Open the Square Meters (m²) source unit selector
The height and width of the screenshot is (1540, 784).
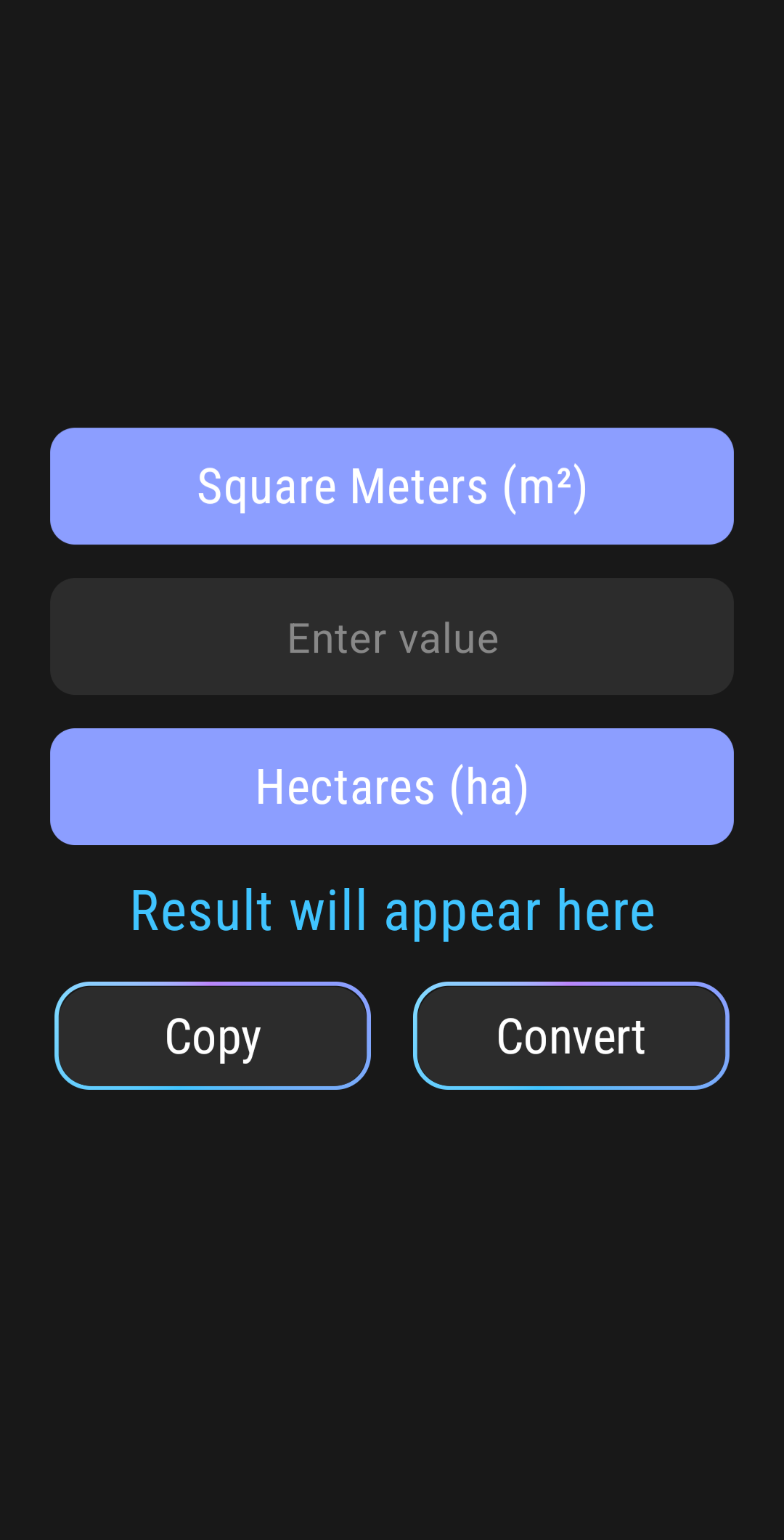click(x=392, y=486)
